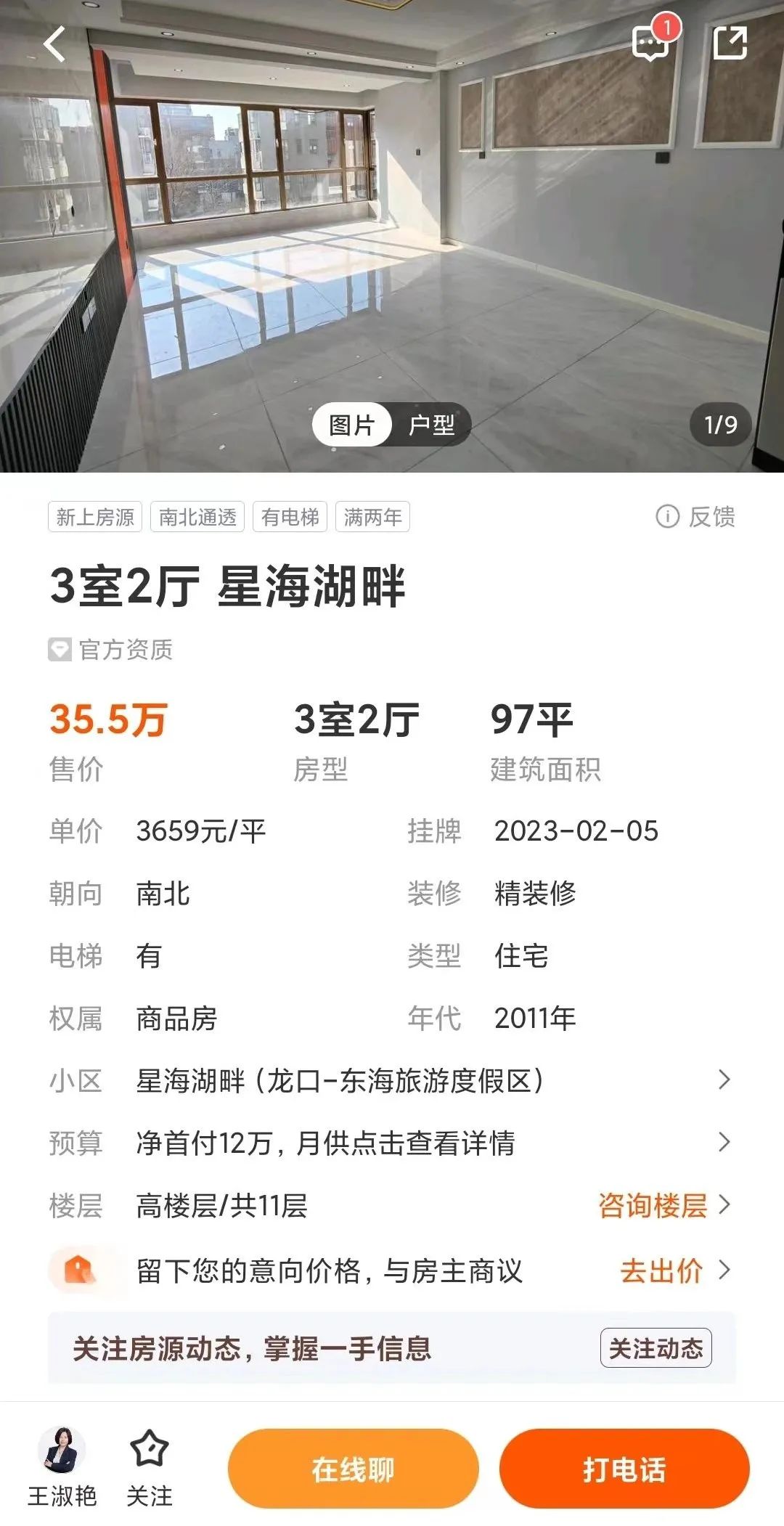Open the 反馈 feedback option
This screenshot has height=1526, width=784.
[x=695, y=517]
